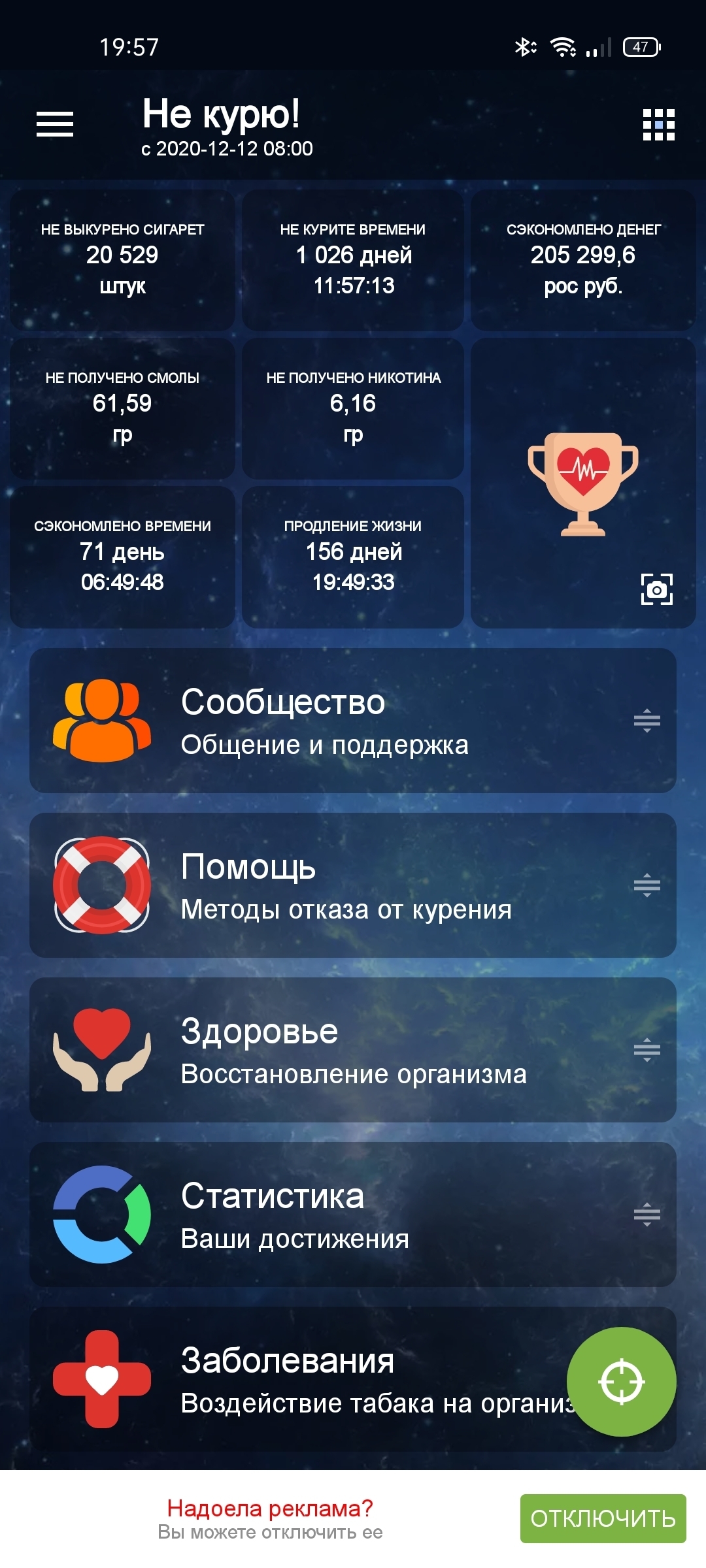Tap the screenshot camera icon
706x1568 pixels.
pos(656,589)
